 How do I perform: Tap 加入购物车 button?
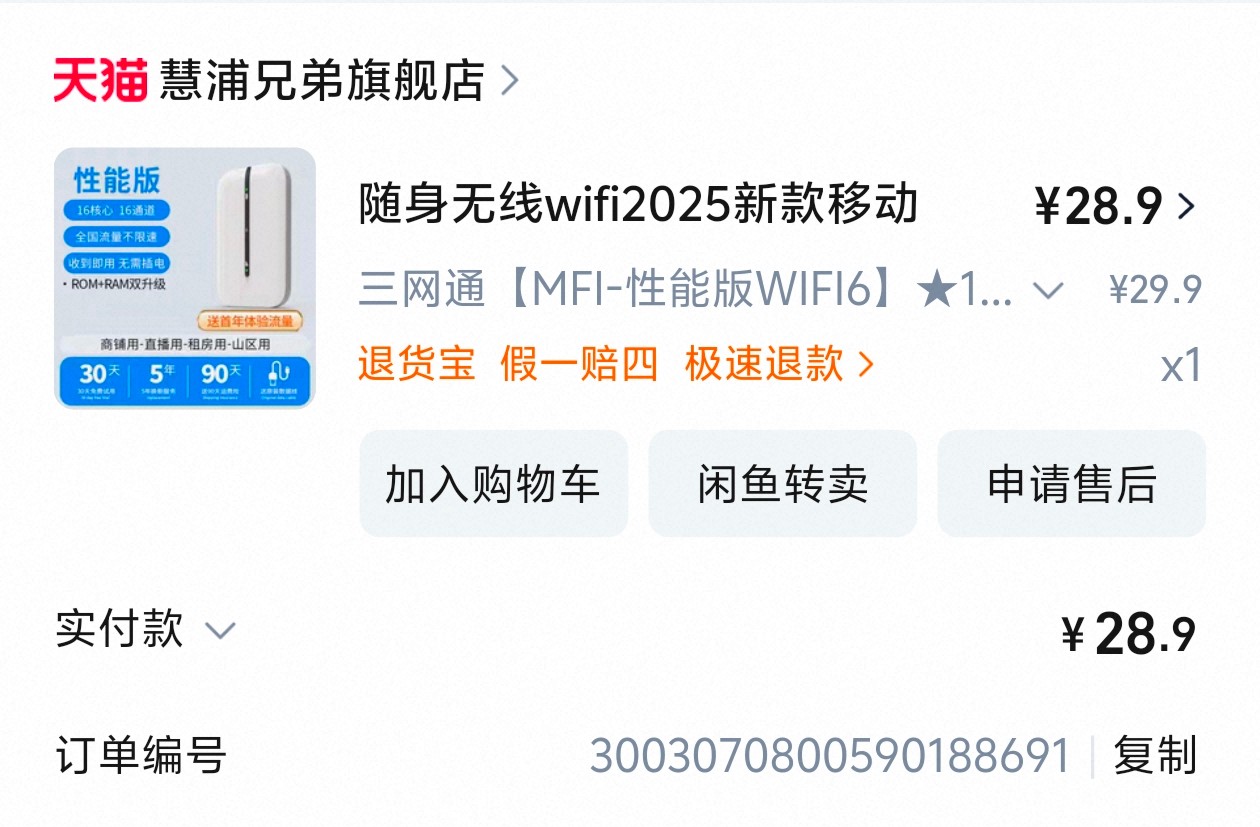[x=493, y=484]
